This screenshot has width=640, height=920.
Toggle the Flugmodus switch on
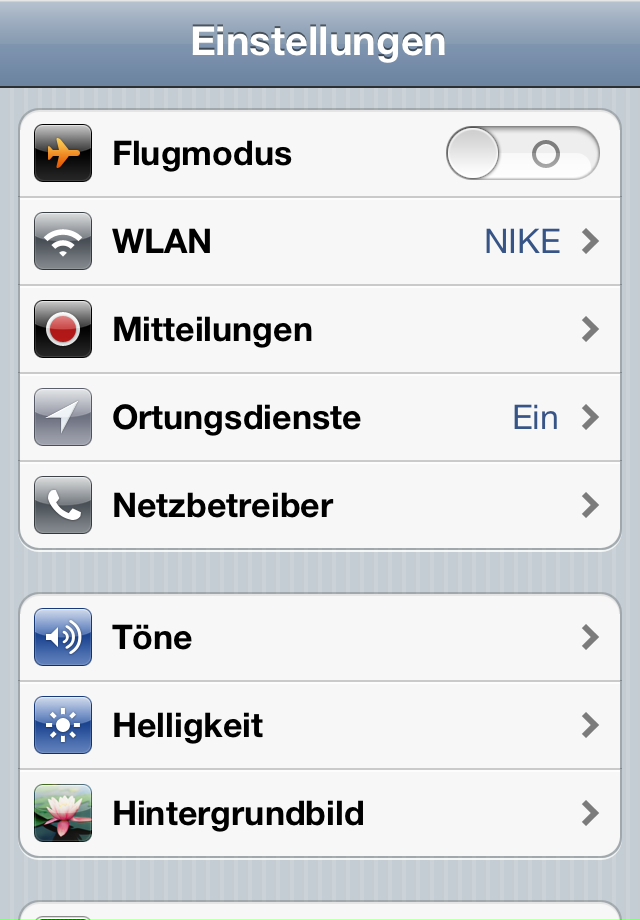pyautogui.click(x=522, y=155)
